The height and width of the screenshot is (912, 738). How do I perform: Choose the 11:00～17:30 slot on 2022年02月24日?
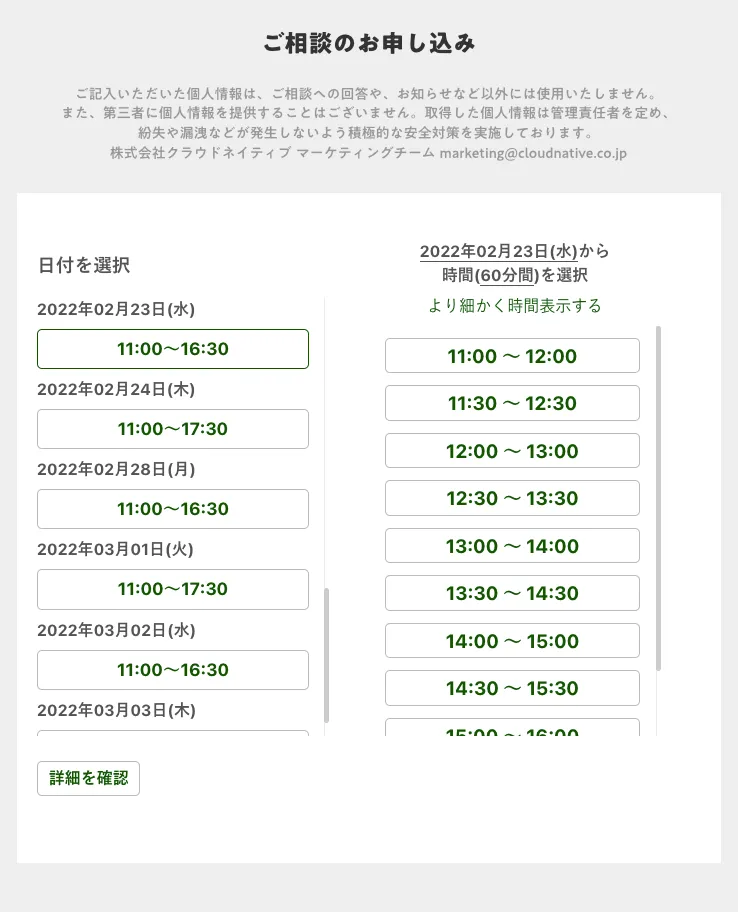coord(173,429)
